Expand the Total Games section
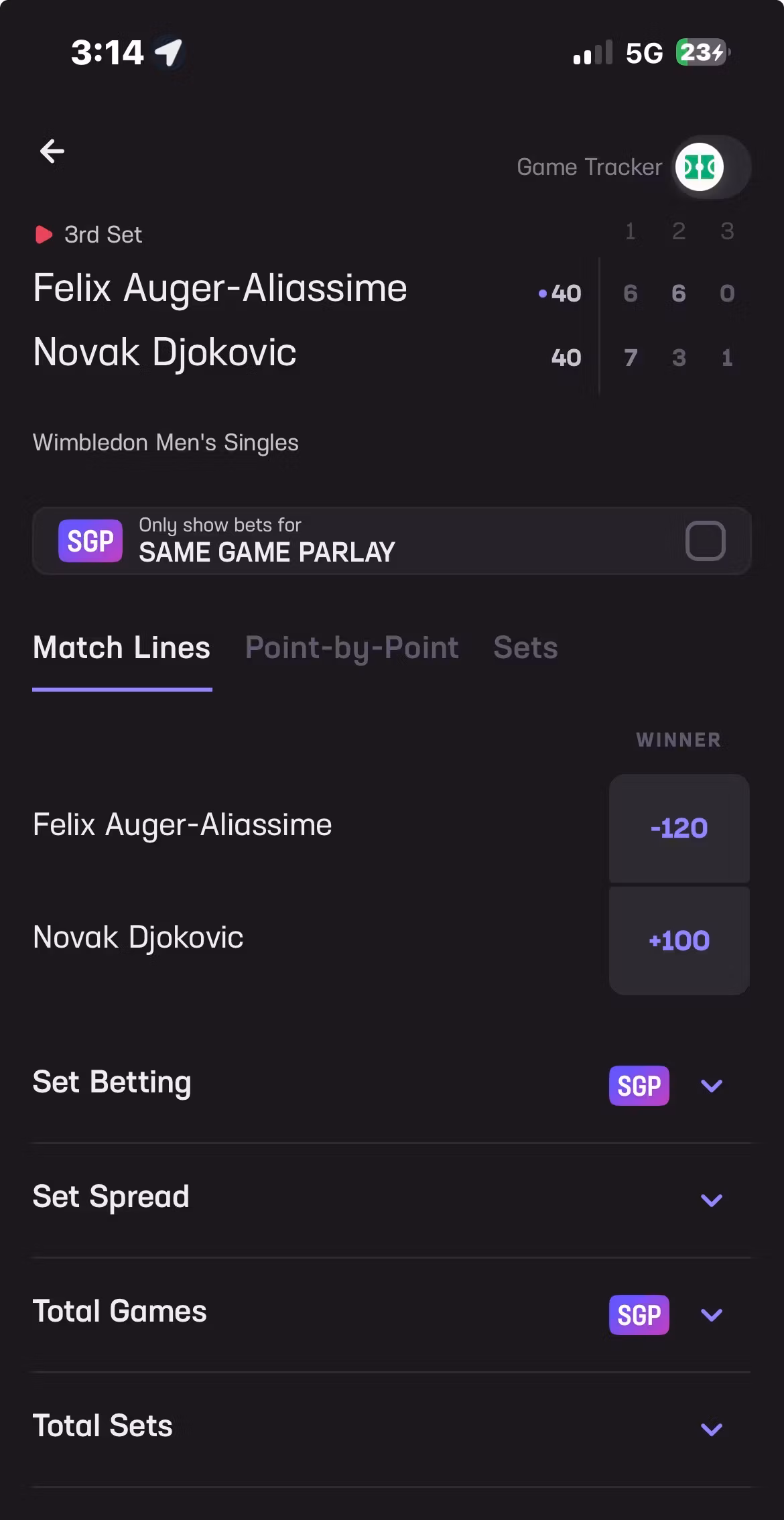This screenshot has height=1520, width=784. 391,1314
